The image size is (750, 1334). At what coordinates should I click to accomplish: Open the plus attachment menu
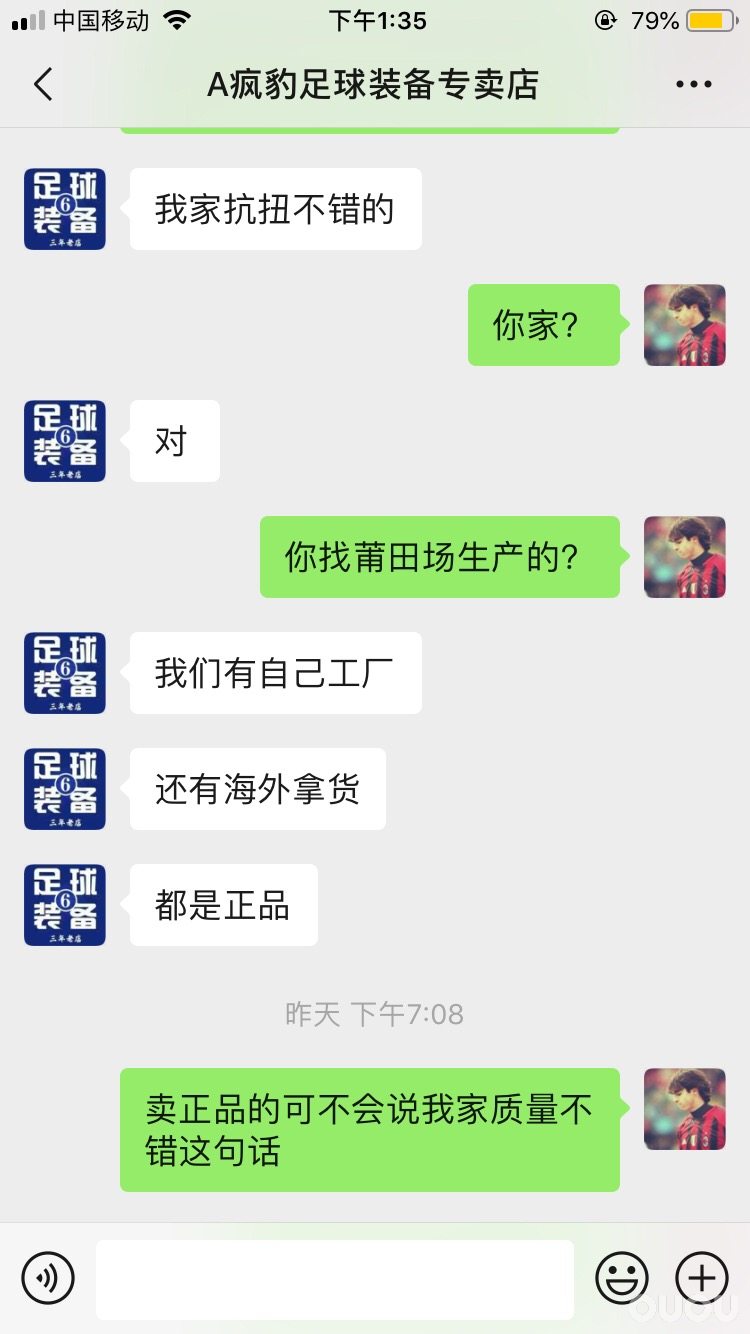click(x=702, y=1278)
